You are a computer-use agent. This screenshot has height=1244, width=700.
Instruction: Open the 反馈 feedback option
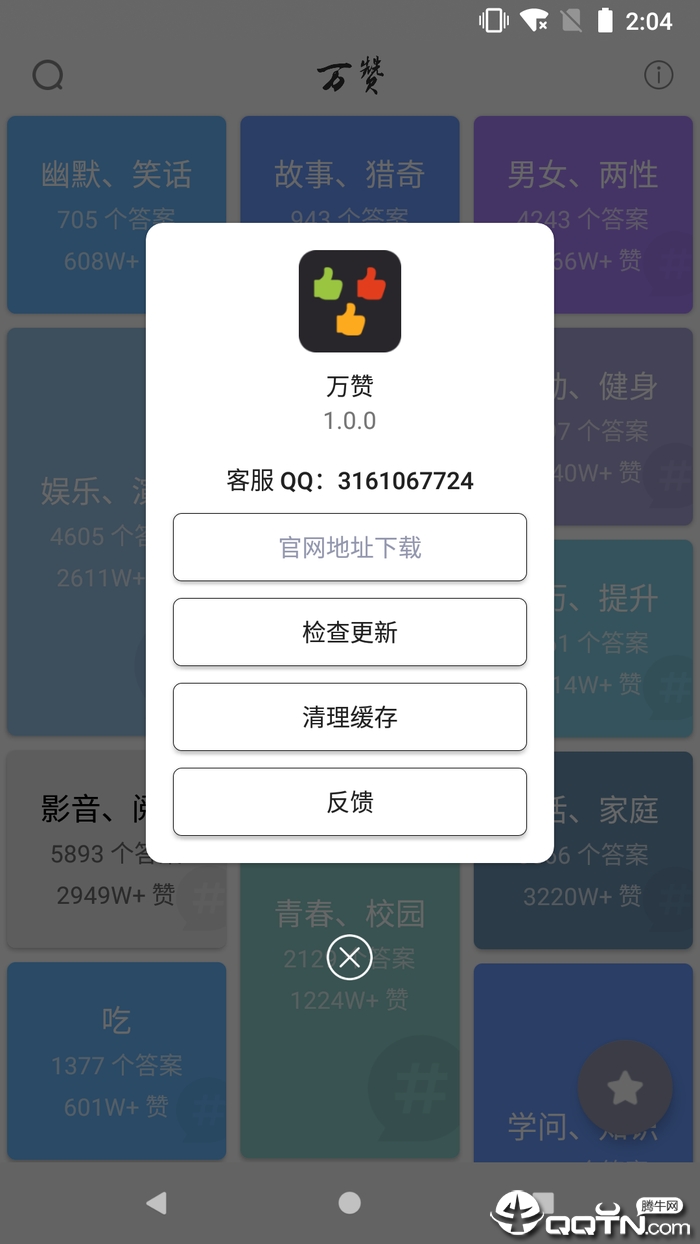pyautogui.click(x=350, y=802)
